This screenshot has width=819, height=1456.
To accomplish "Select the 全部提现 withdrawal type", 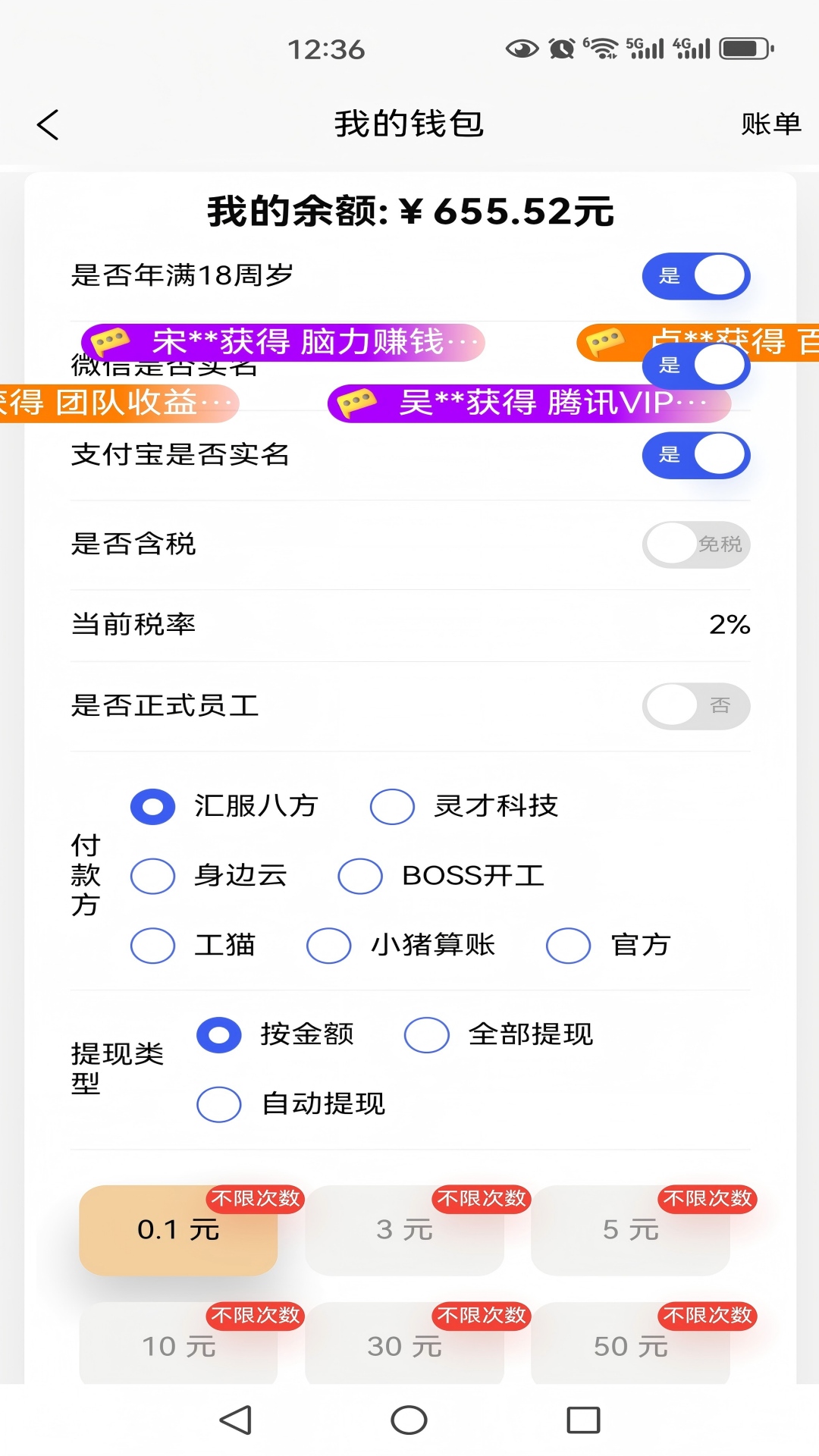I will tap(425, 1034).
